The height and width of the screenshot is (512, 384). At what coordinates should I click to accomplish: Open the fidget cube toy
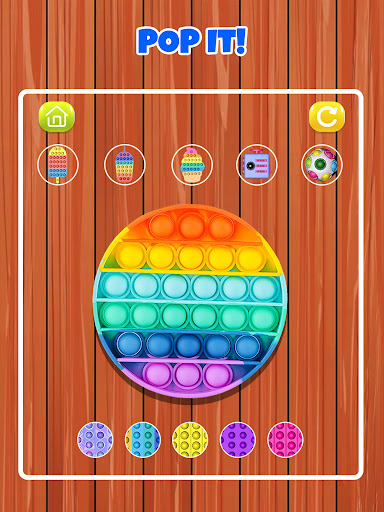pyautogui.click(x=257, y=164)
